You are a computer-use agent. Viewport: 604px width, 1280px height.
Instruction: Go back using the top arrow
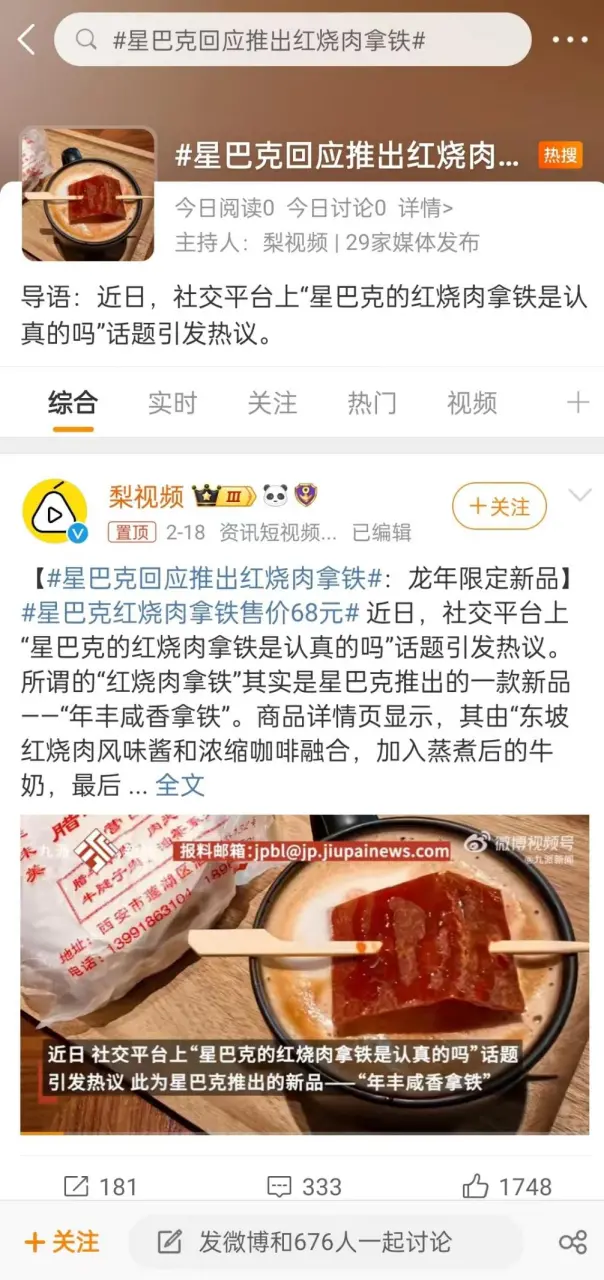click(x=26, y=40)
